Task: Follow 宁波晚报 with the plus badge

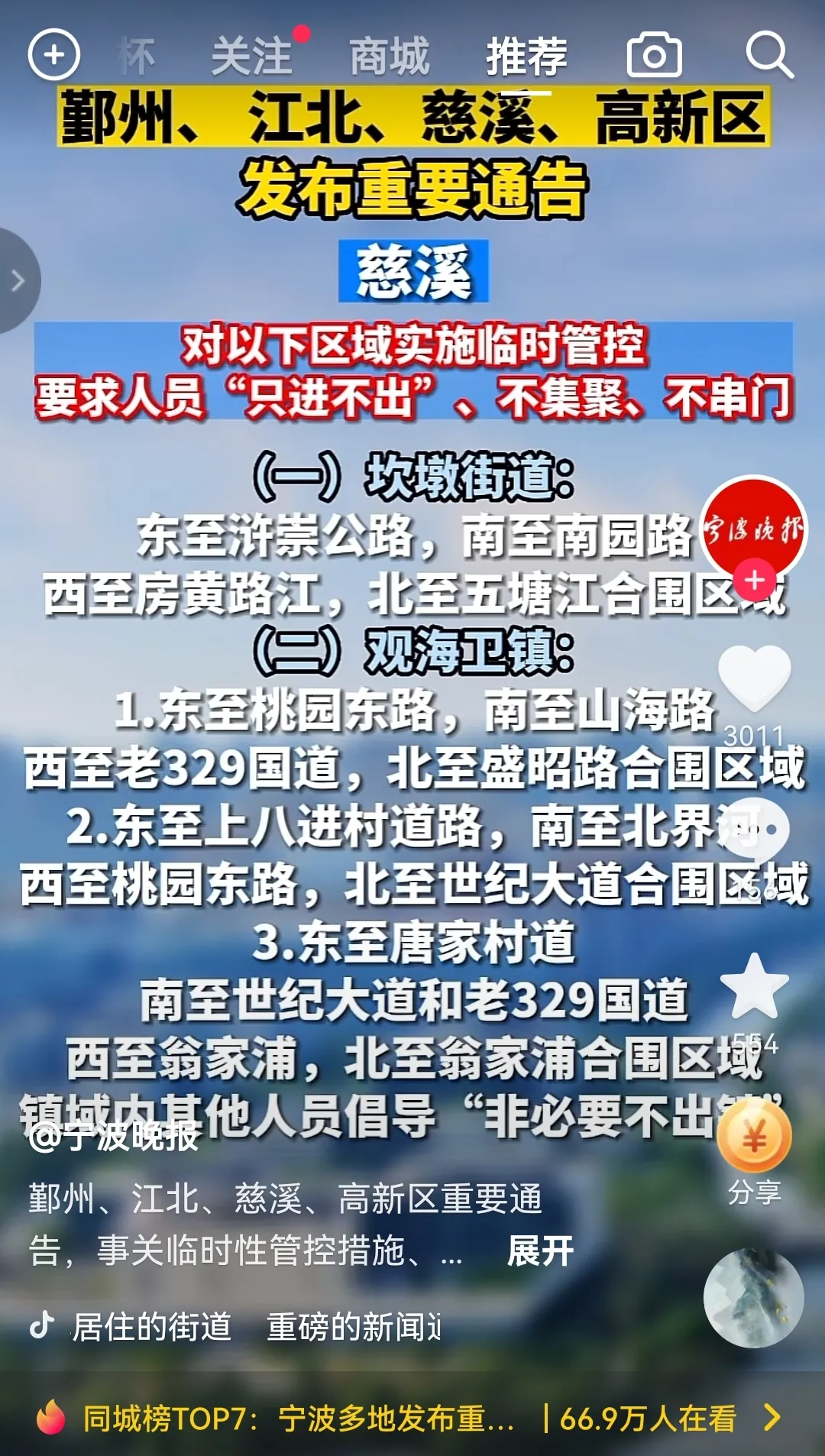Action: (x=754, y=581)
